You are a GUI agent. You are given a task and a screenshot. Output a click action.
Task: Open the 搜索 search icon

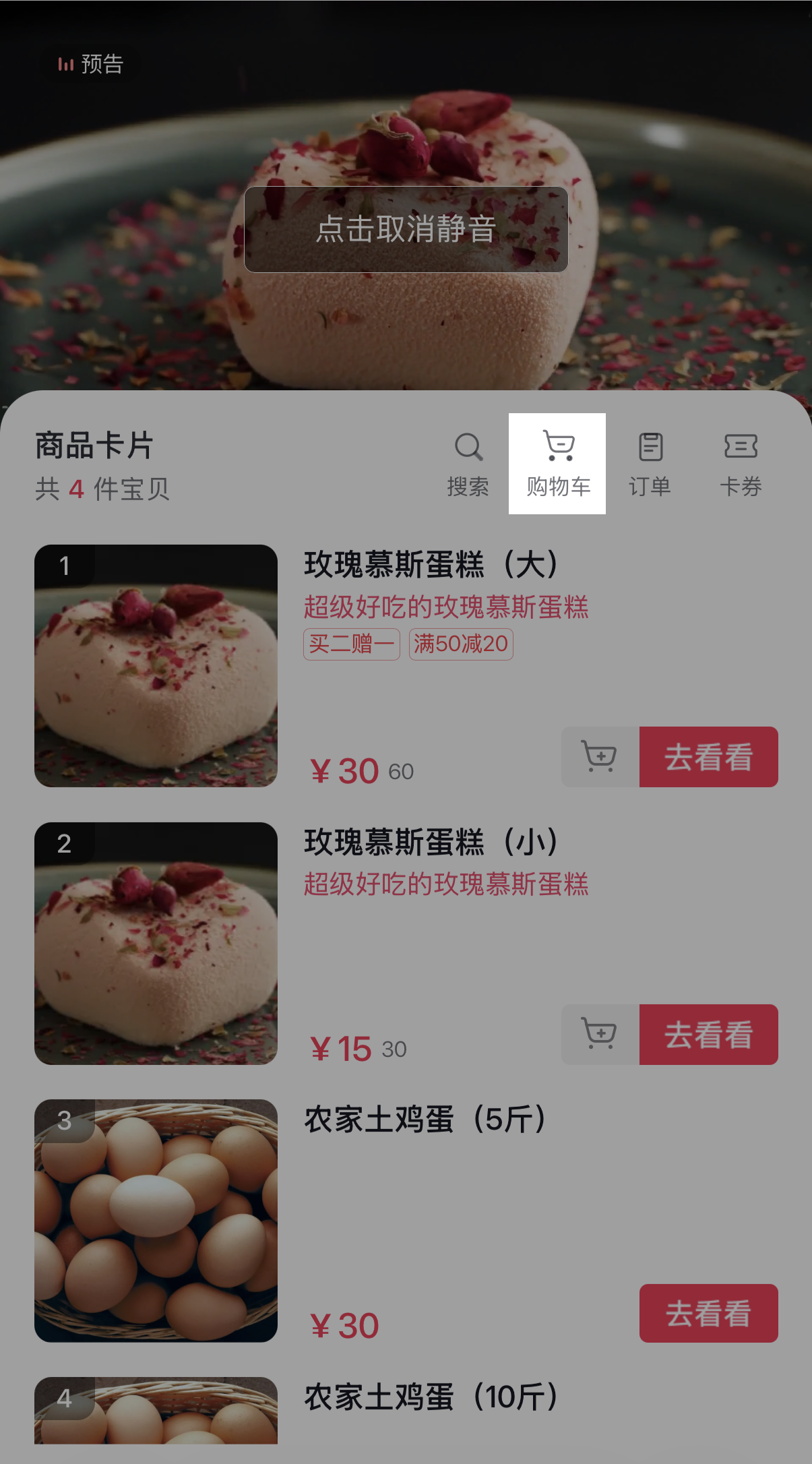[468, 464]
